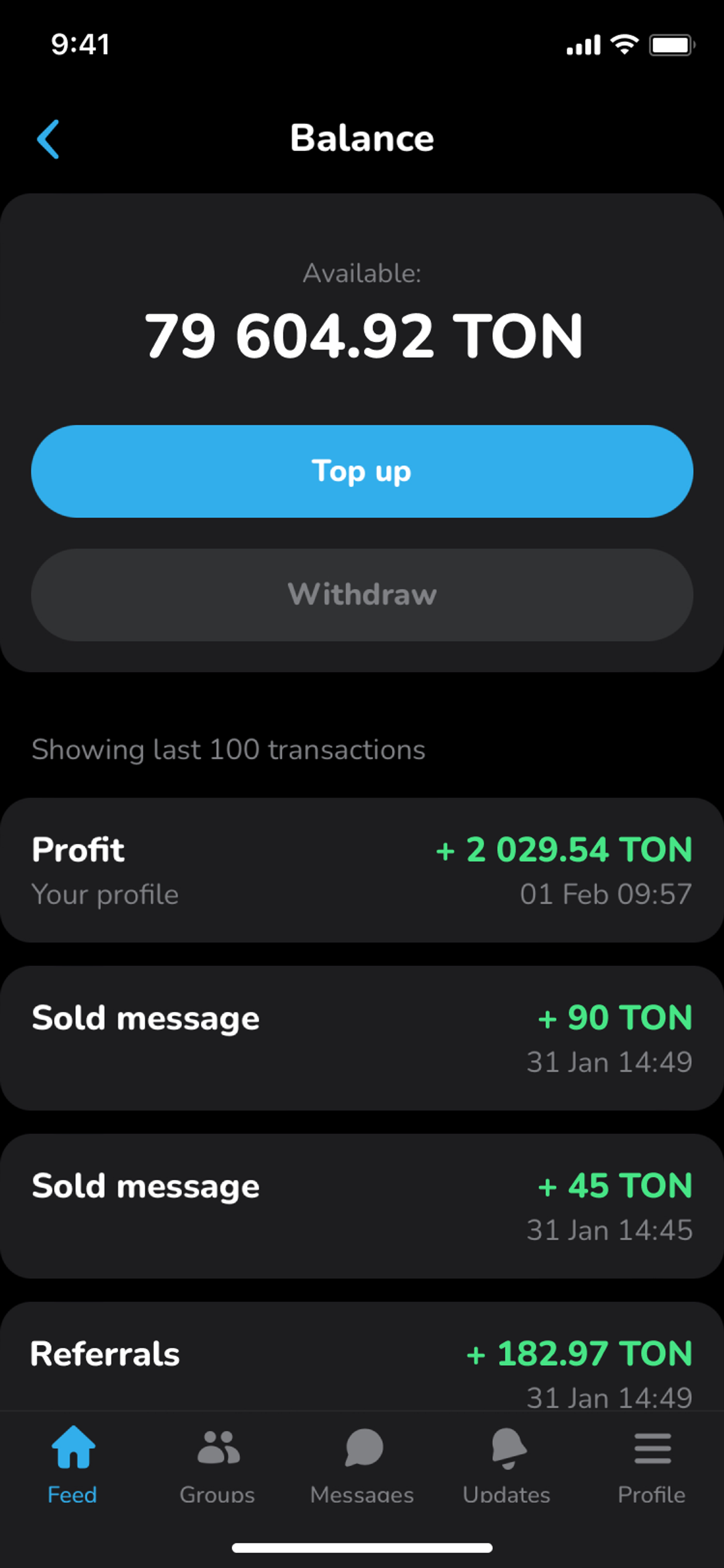
Task: Open the Profit transaction from 01 Feb
Action: (x=362, y=870)
